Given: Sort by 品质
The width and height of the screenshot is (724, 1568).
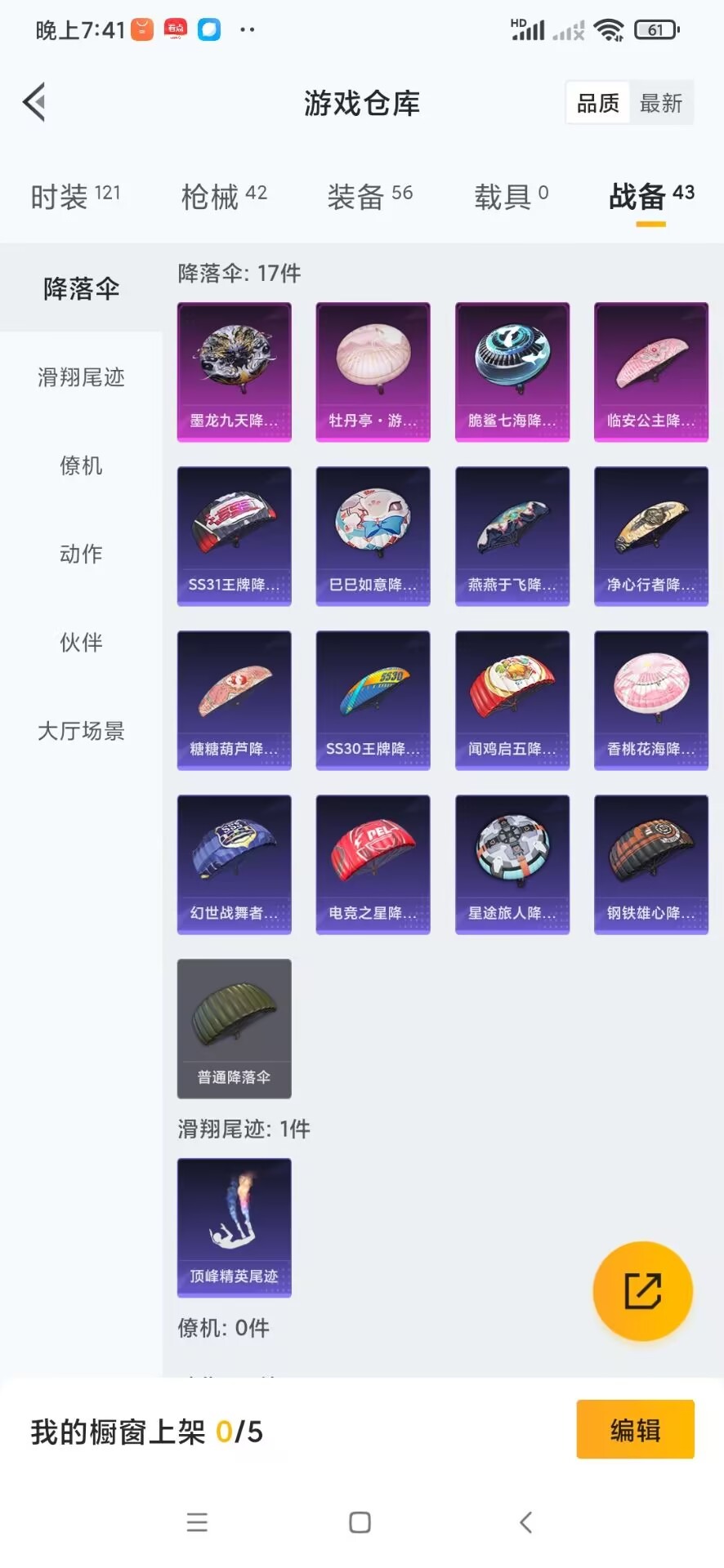Looking at the screenshot, I should tap(598, 103).
